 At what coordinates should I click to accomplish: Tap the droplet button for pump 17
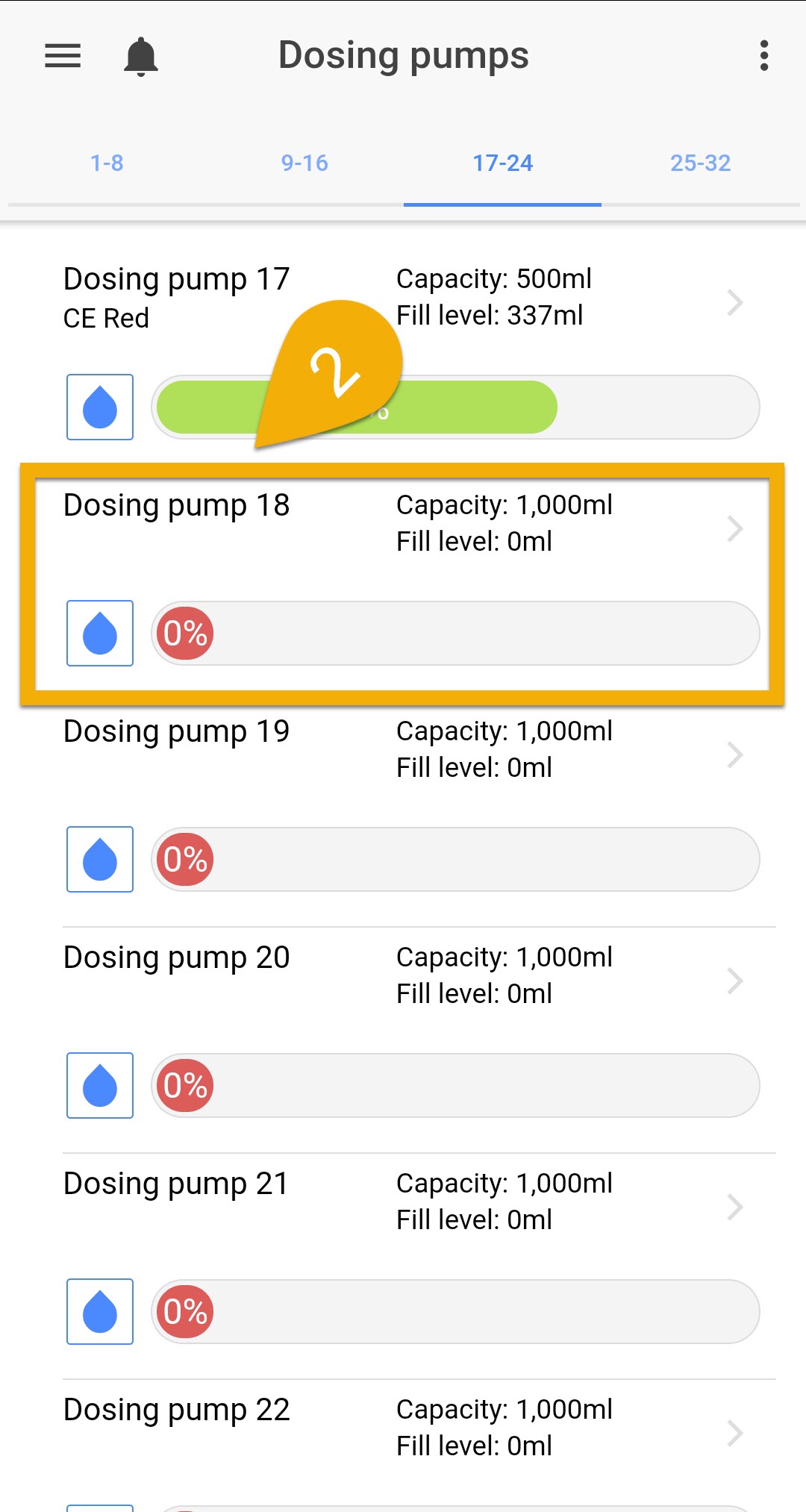(100, 407)
